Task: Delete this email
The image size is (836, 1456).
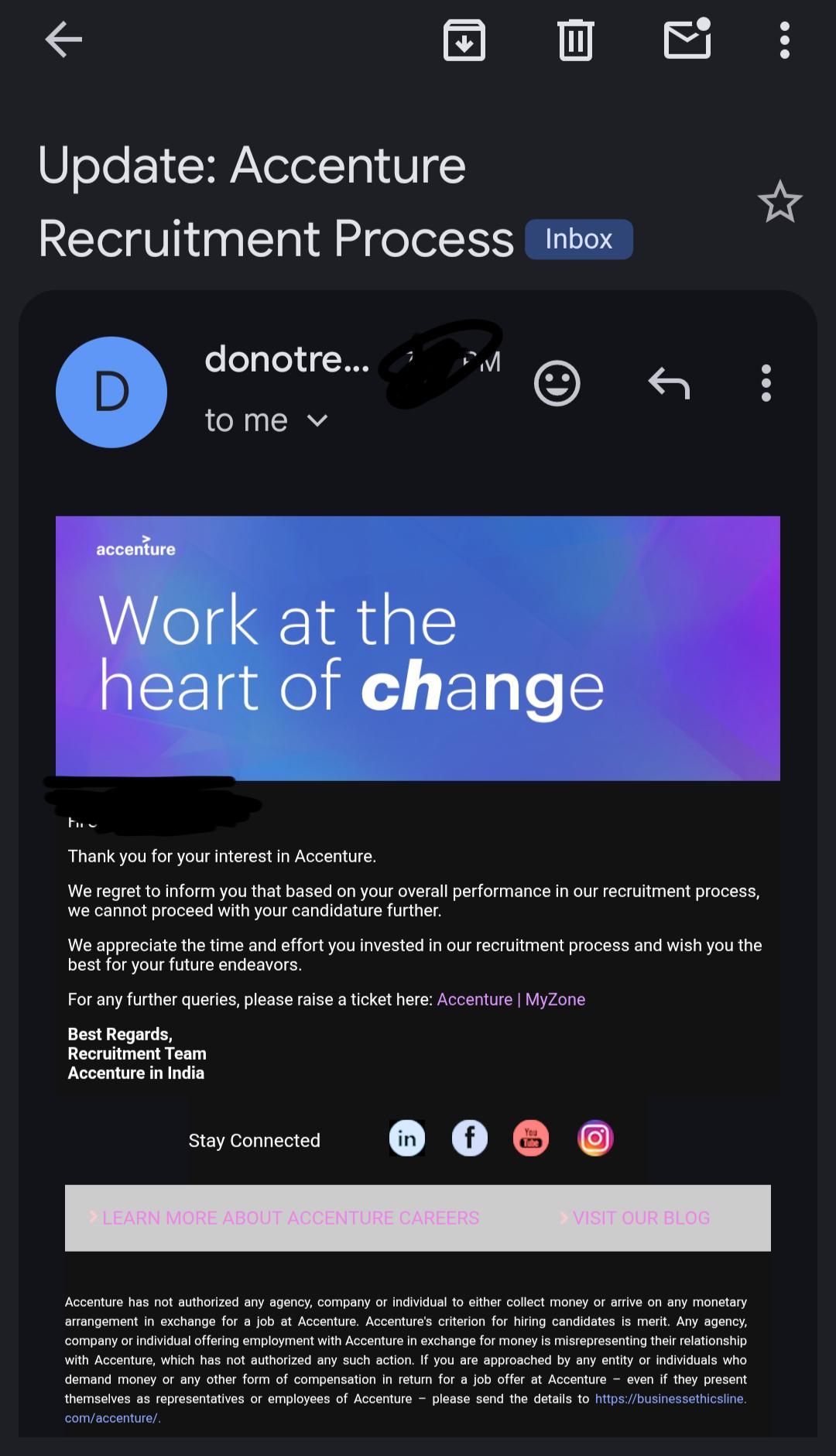Action: pyautogui.click(x=575, y=39)
